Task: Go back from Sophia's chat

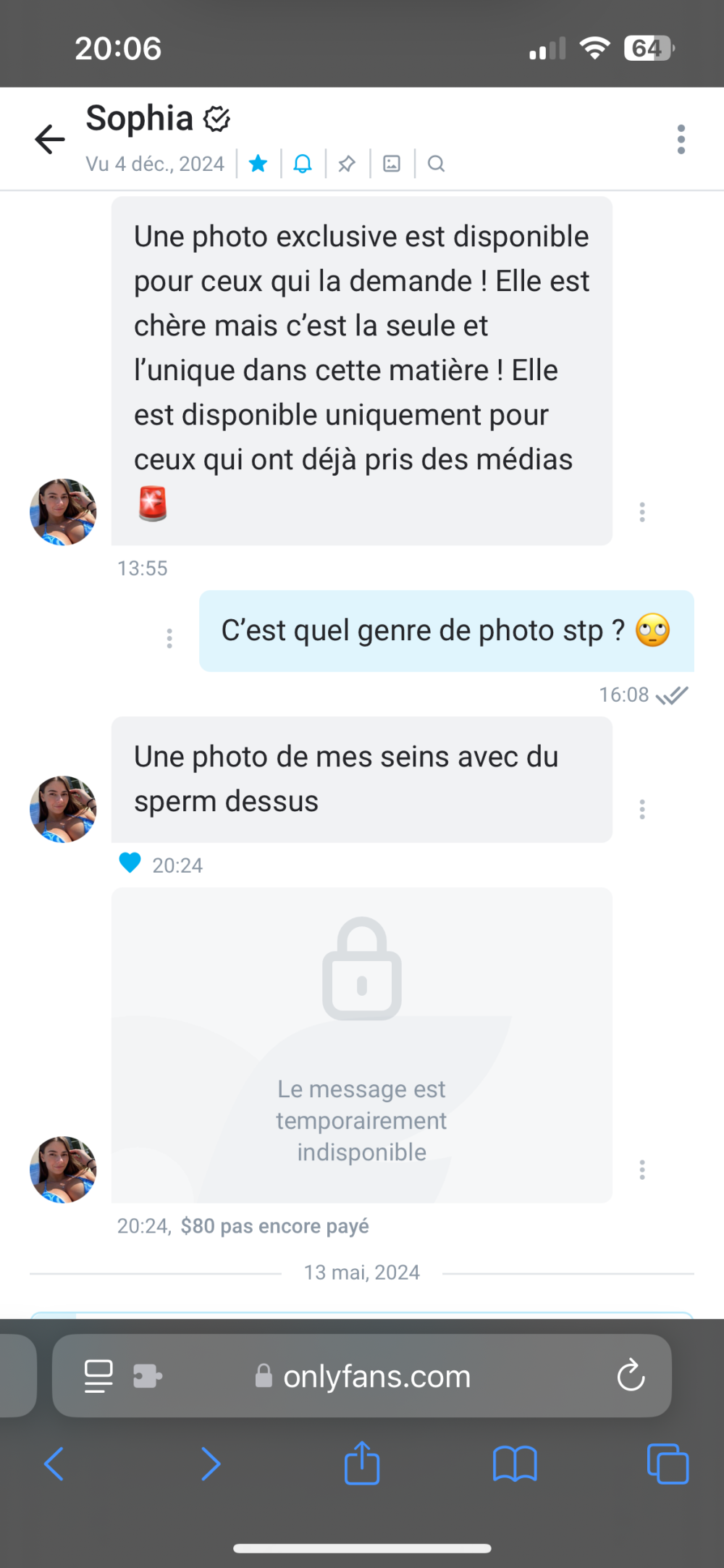Action: [50, 139]
